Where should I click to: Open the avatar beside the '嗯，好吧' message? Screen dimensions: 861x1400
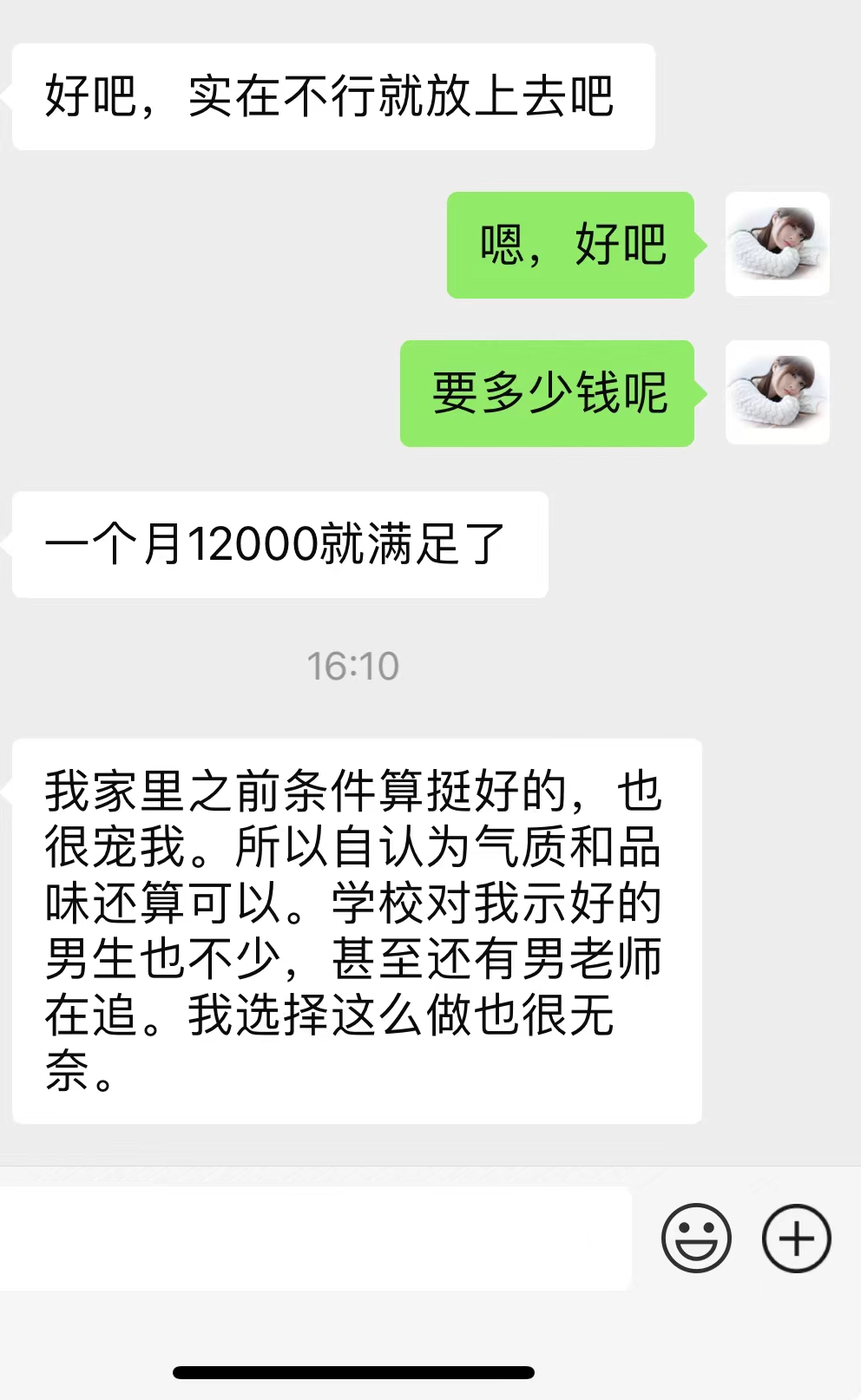pyautogui.click(x=777, y=244)
